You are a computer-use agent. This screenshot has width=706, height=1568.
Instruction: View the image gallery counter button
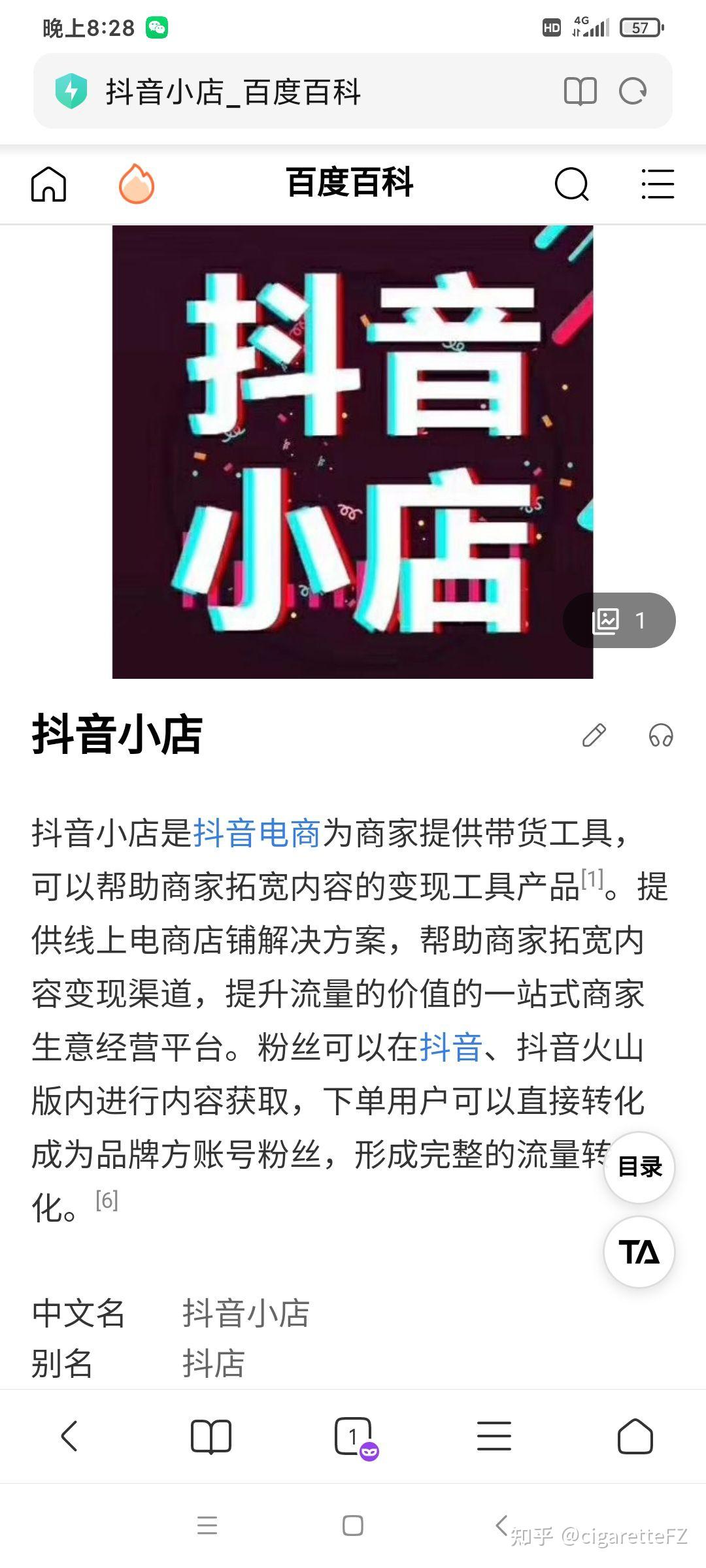(x=619, y=620)
